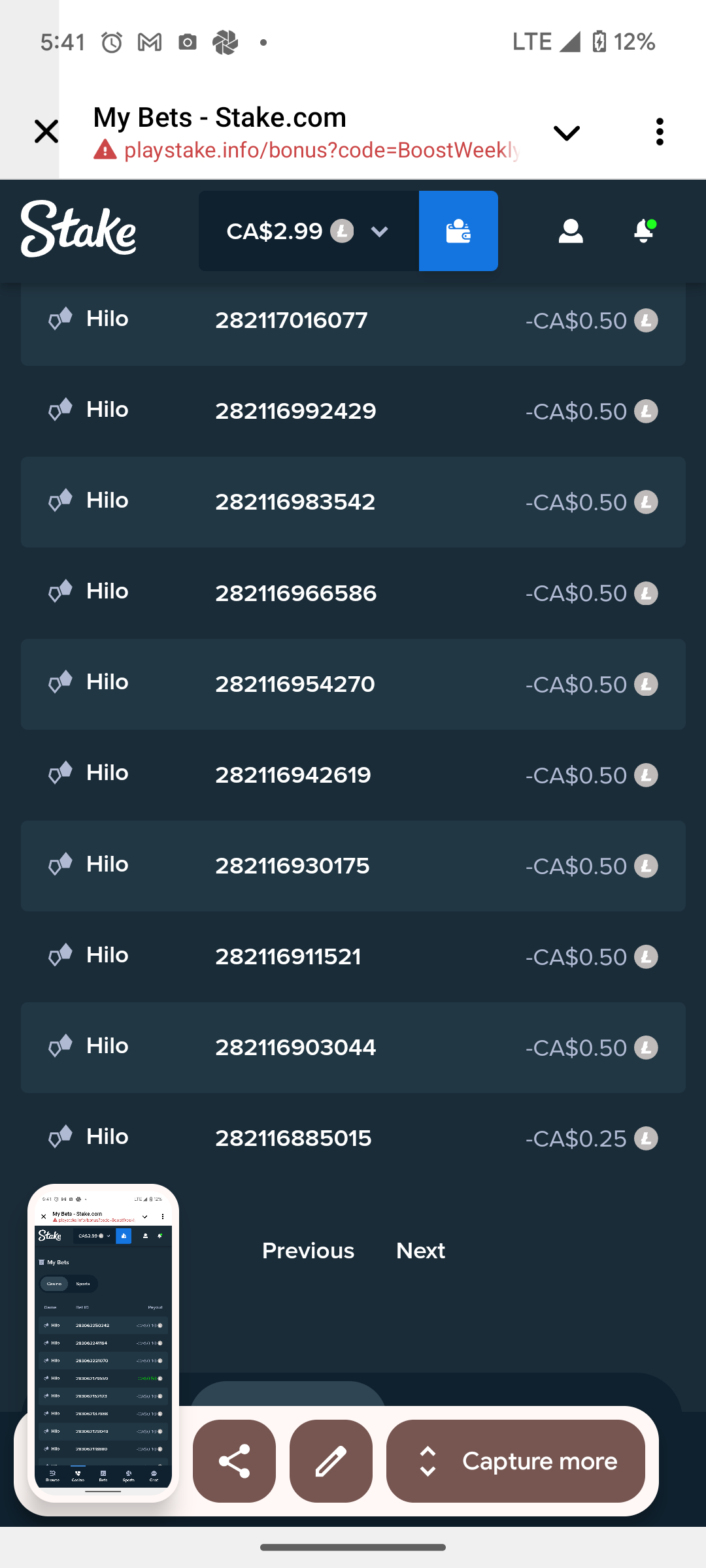This screenshot has width=706, height=1568.
Task: Open the notifications bell
Action: click(643, 231)
